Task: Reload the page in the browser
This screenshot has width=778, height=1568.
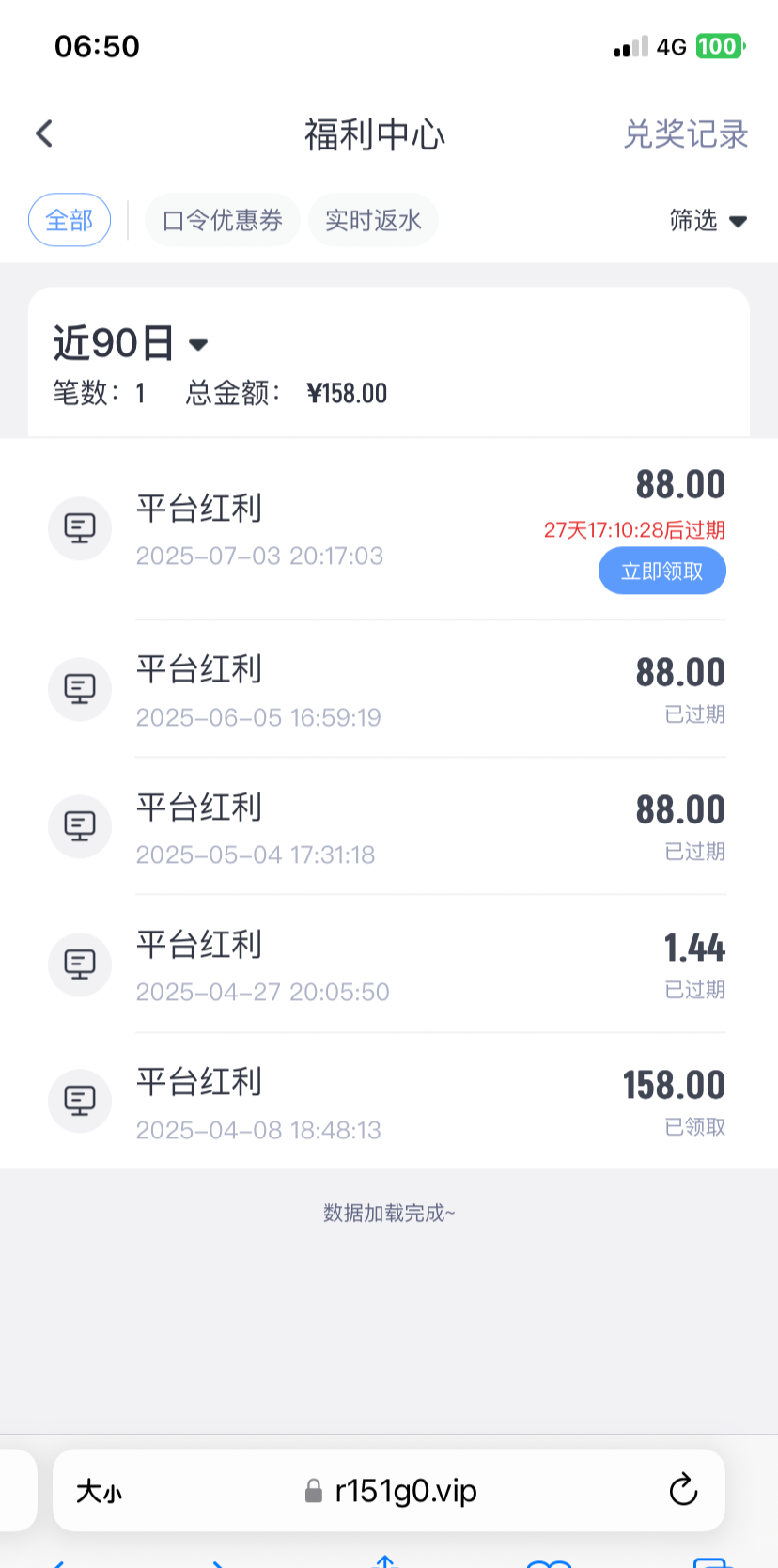Action: point(683,1490)
